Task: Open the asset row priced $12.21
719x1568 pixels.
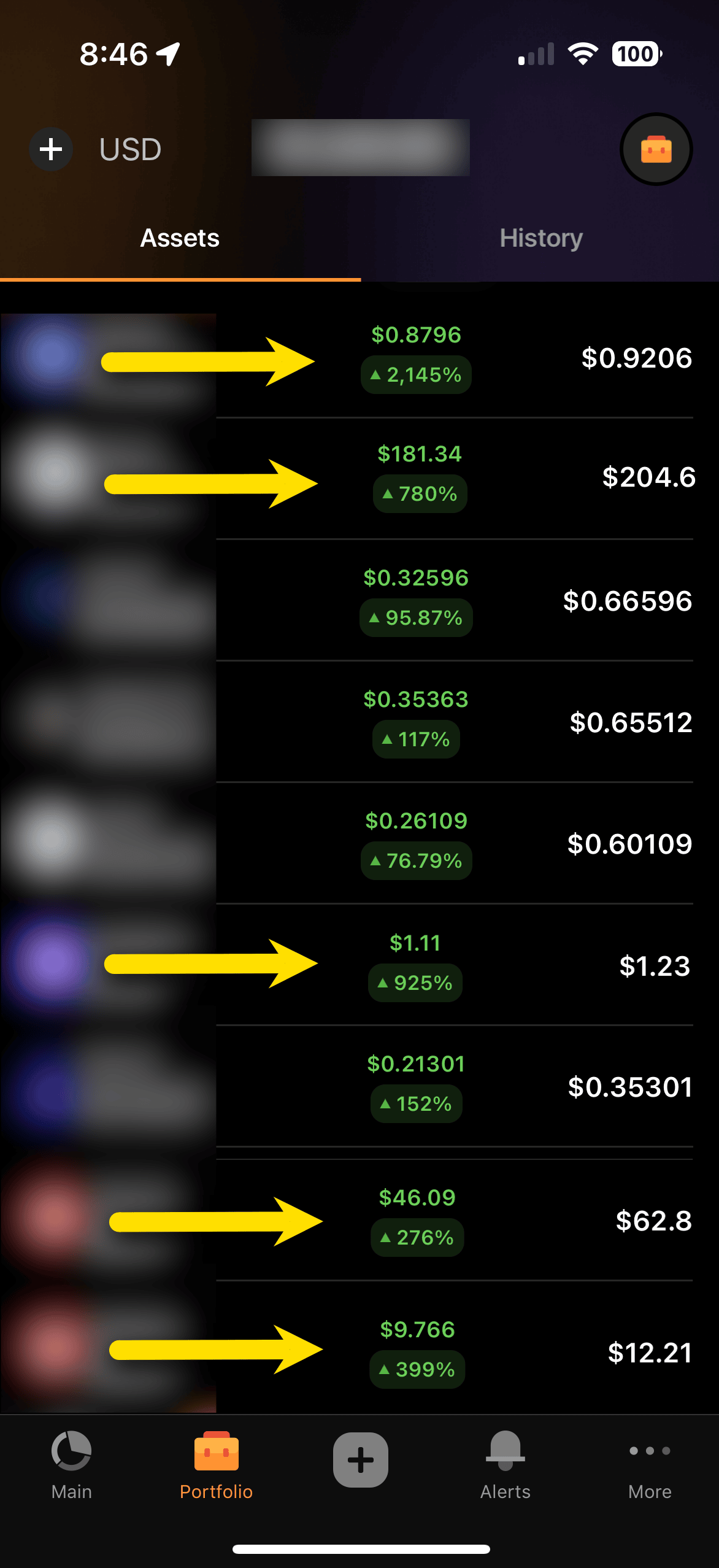Action: pos(649,1353)
